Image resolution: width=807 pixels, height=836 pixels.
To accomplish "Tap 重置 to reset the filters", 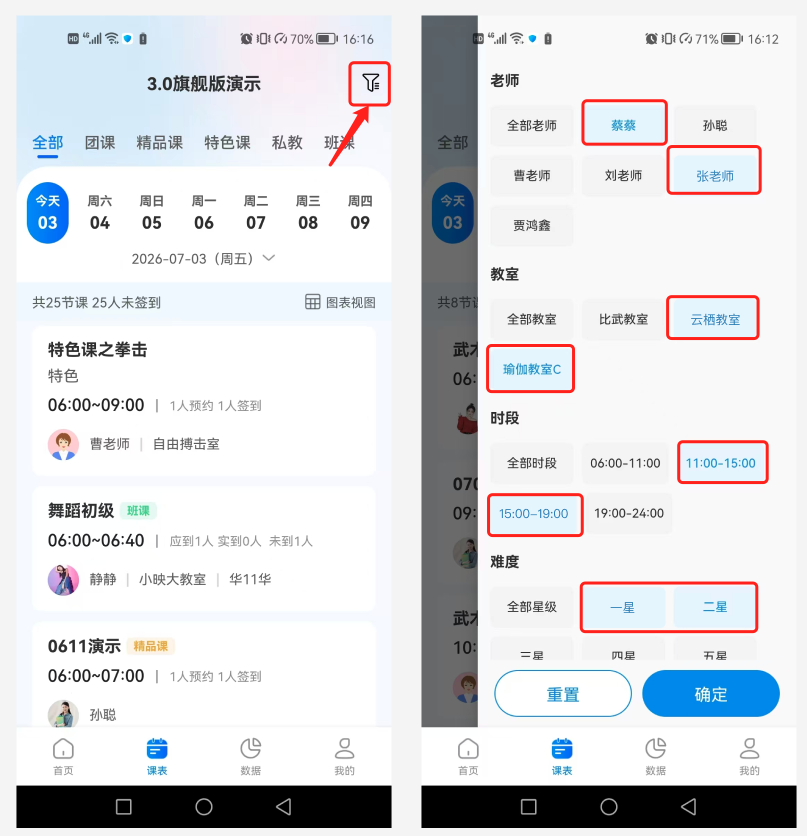I will click(x=563, y=694).
